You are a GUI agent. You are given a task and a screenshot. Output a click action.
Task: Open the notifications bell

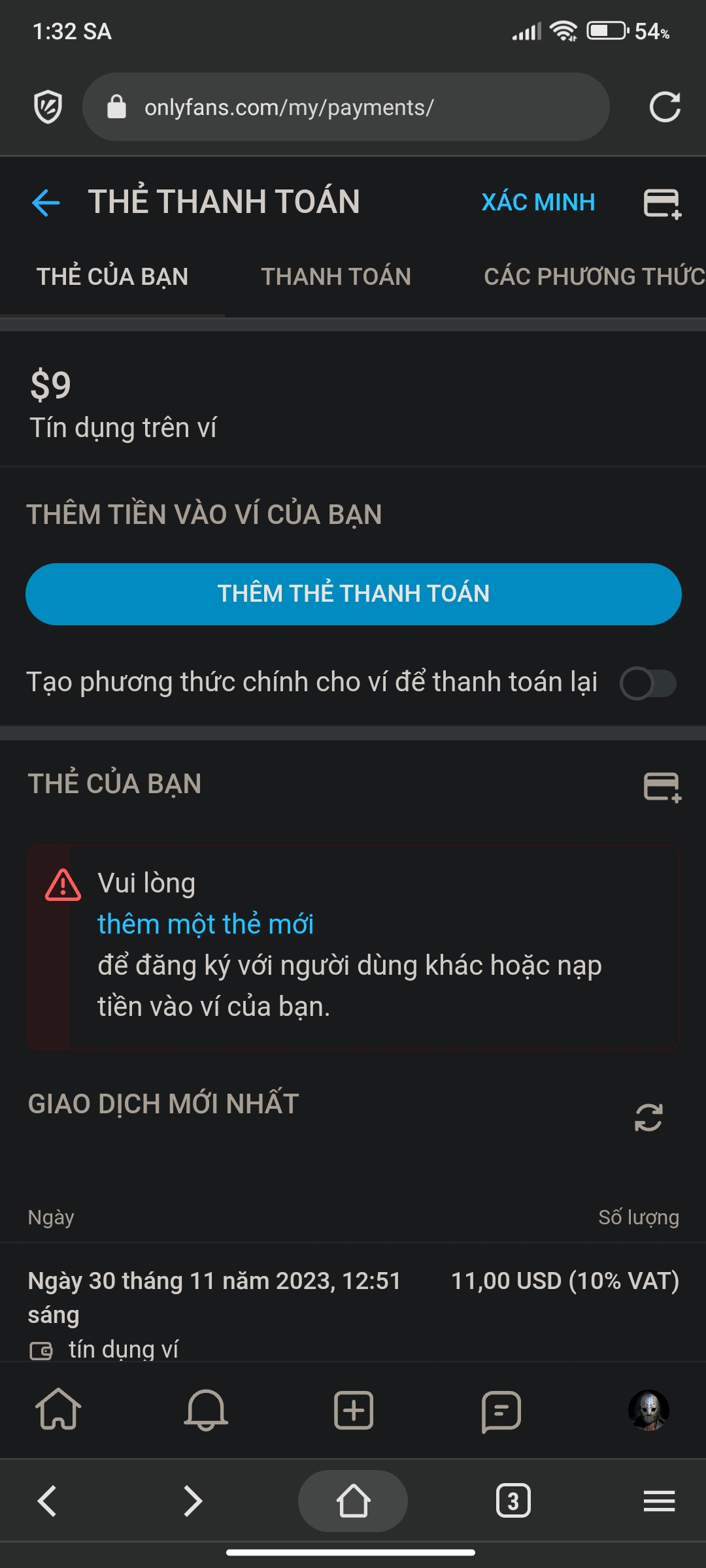click(206, 1410)
